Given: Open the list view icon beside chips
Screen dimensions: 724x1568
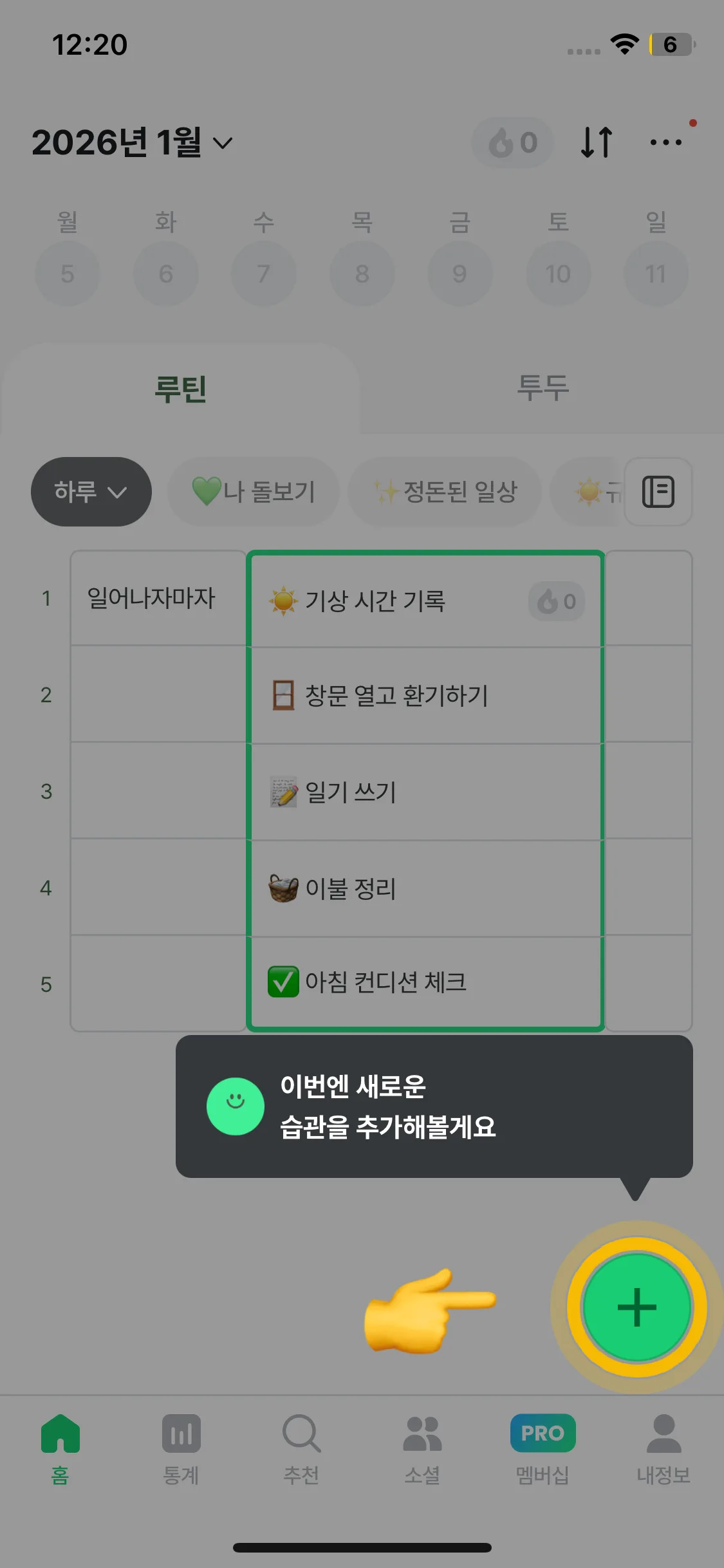Looking at the screenshot, I should click(x=658, y=492).
